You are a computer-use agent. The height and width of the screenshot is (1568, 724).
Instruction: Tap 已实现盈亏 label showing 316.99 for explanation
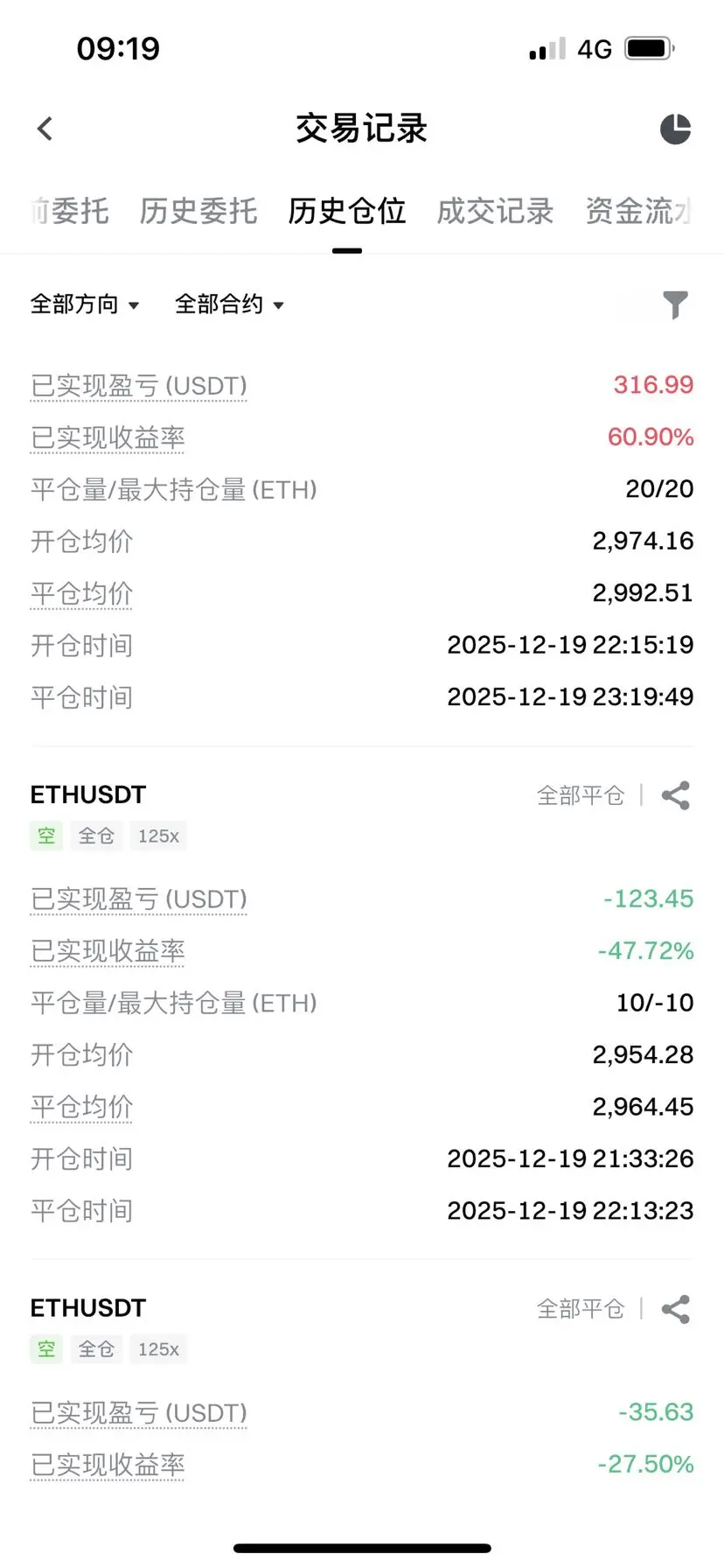[x=139, y=386]
